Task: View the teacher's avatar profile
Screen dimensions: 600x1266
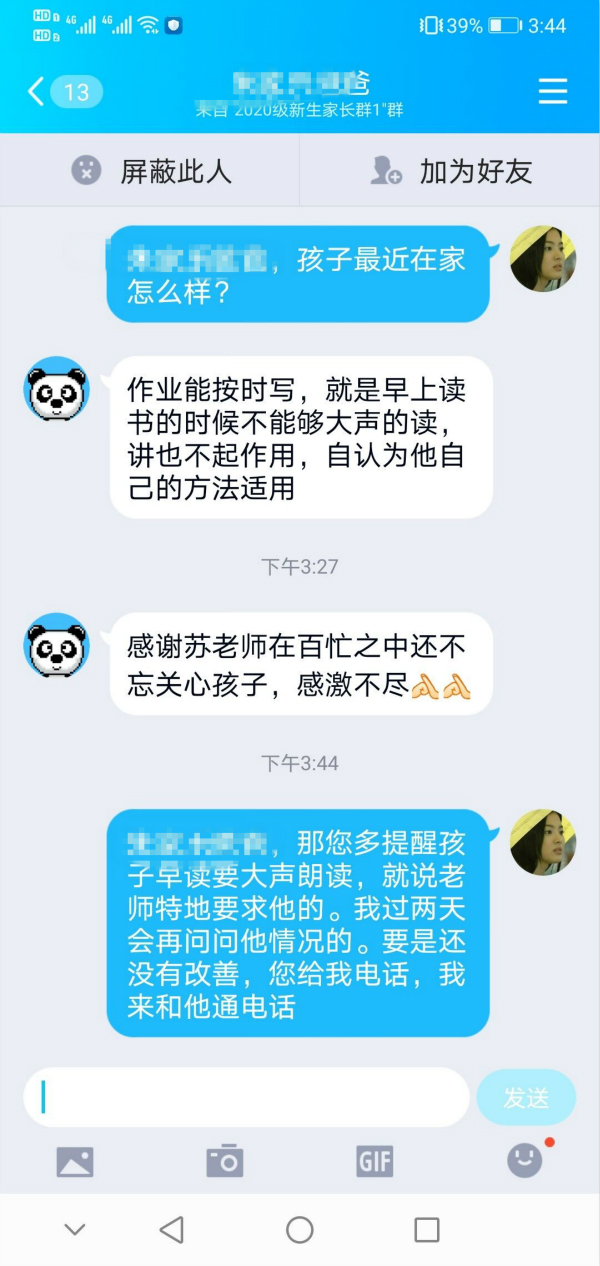Action: tap(543, 259)
